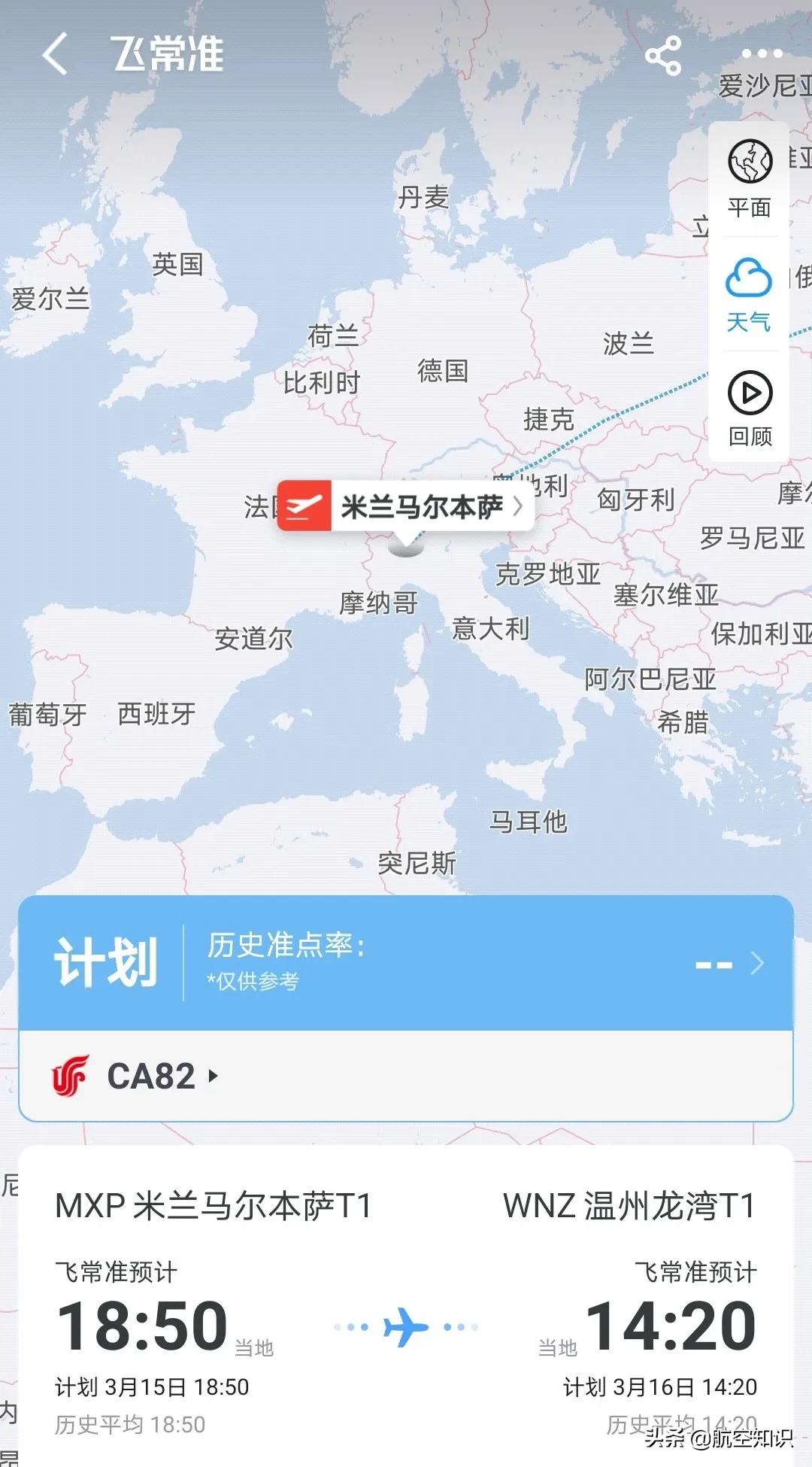This screenshot has width=812, height=1467.
Task: Share this flight's details
Action: (x=663, y=55)
